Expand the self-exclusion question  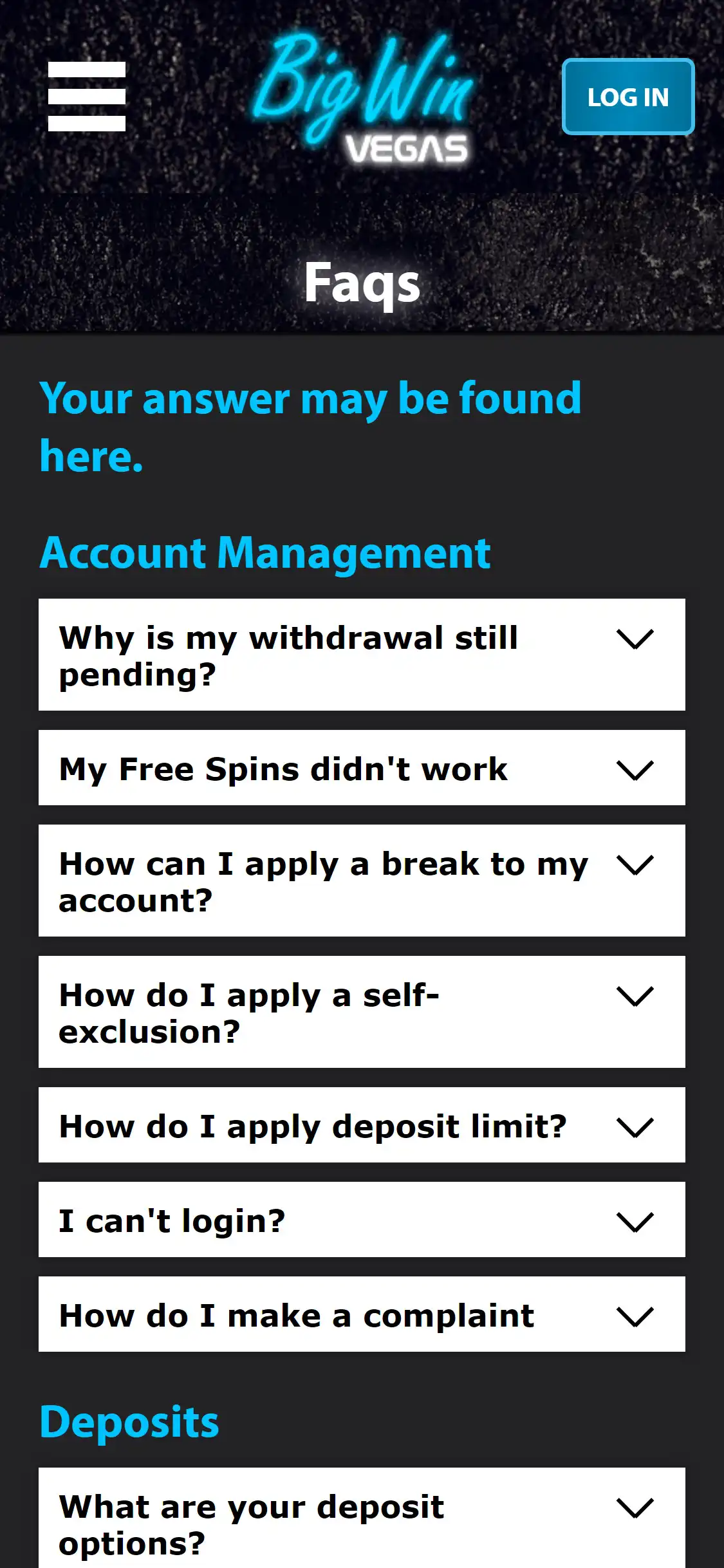(362, 1012)
